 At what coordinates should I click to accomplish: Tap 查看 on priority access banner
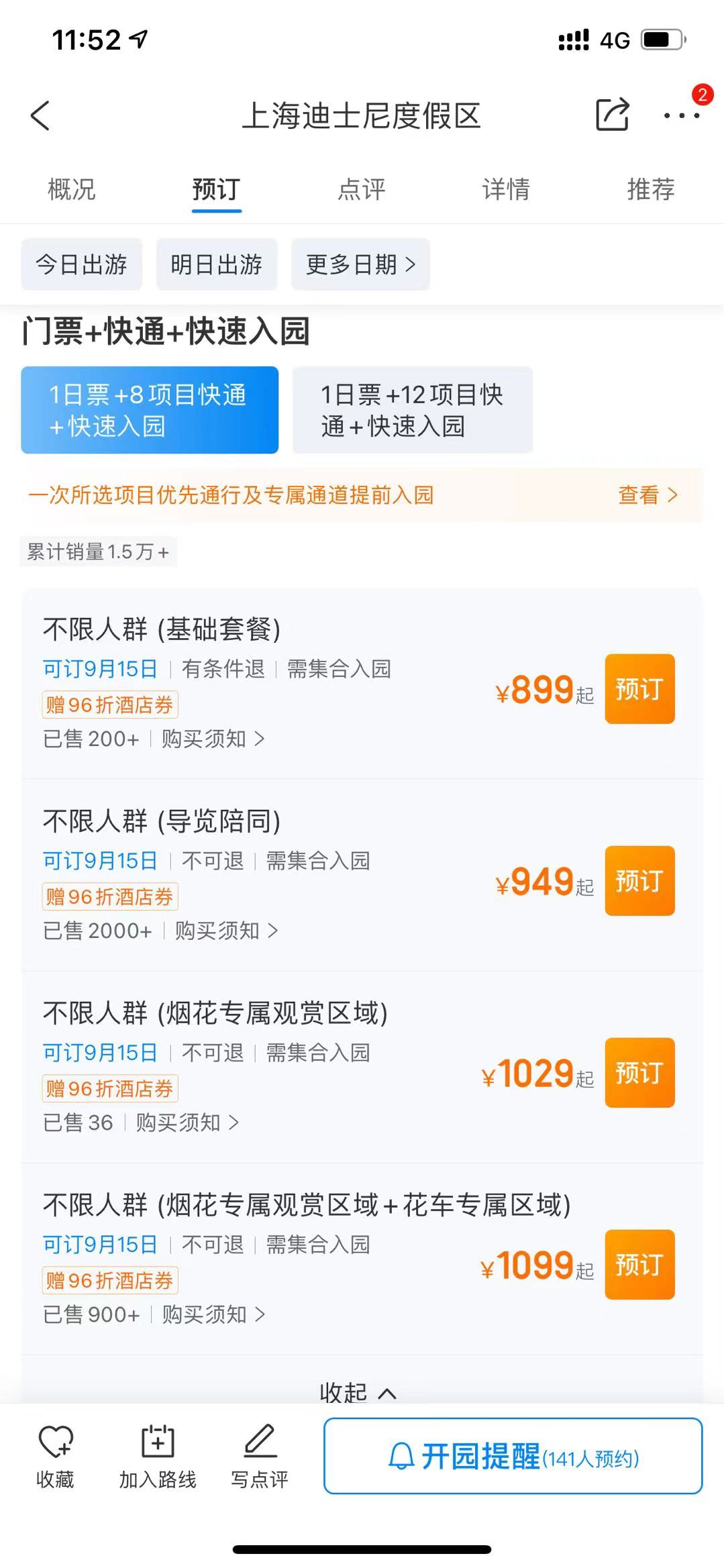tap(648, 495)
